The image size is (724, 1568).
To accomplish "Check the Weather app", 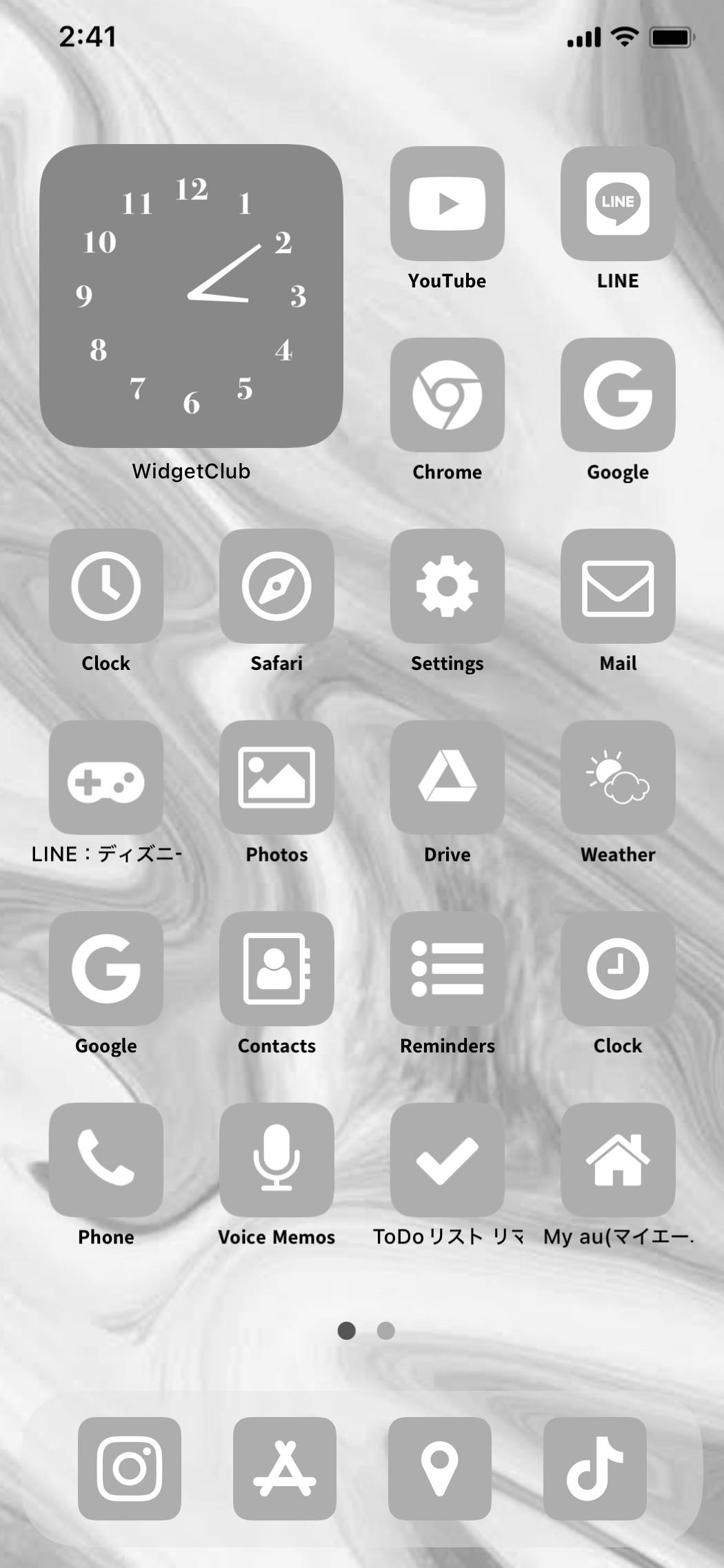I will [x=617, y=777].
